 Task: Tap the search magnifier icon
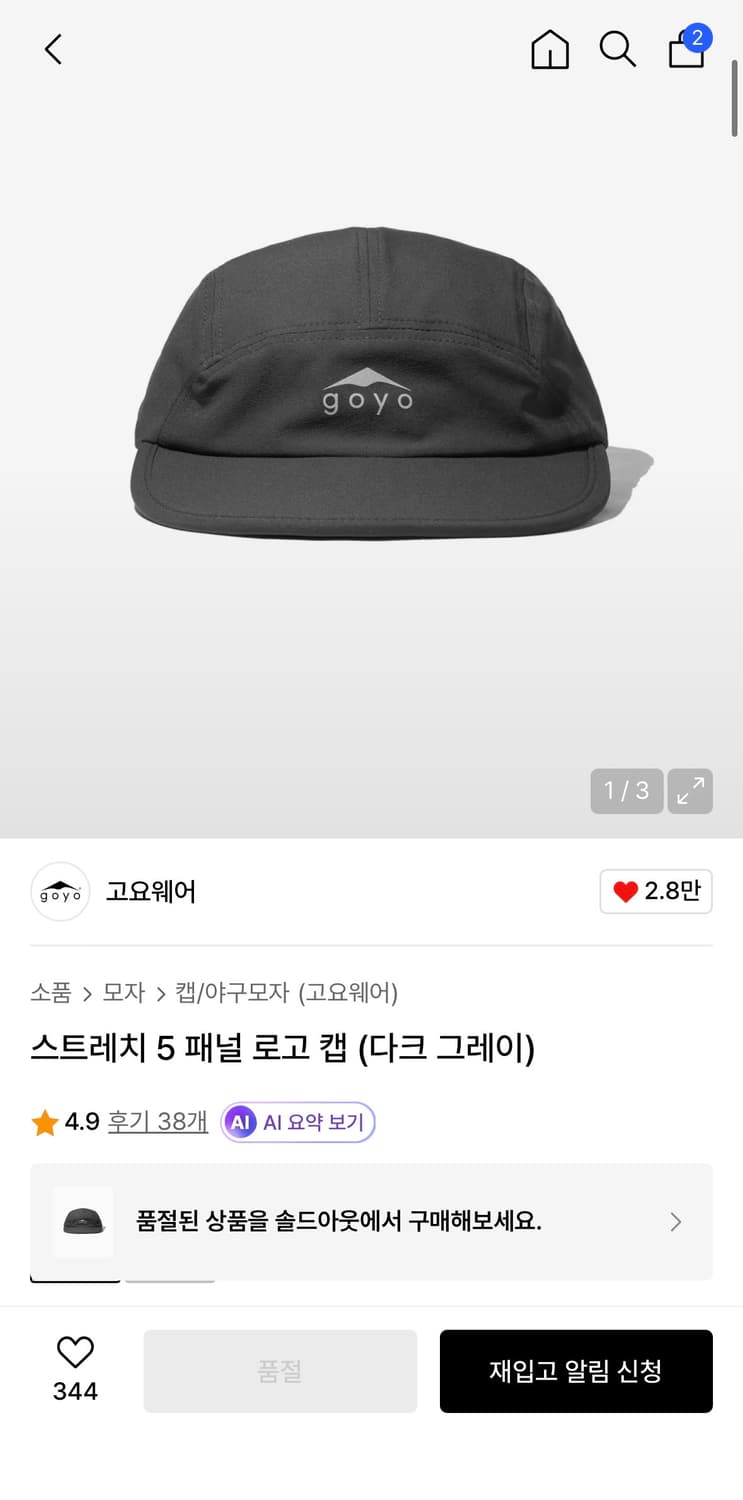coord(617,49)
